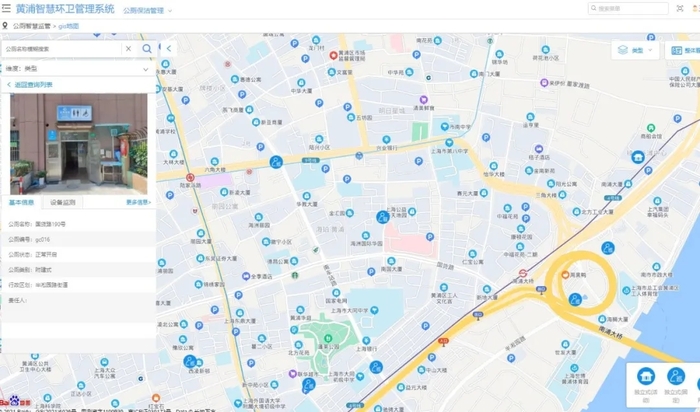Tap toilet marker near 海底捞

[x=575, y=299]
